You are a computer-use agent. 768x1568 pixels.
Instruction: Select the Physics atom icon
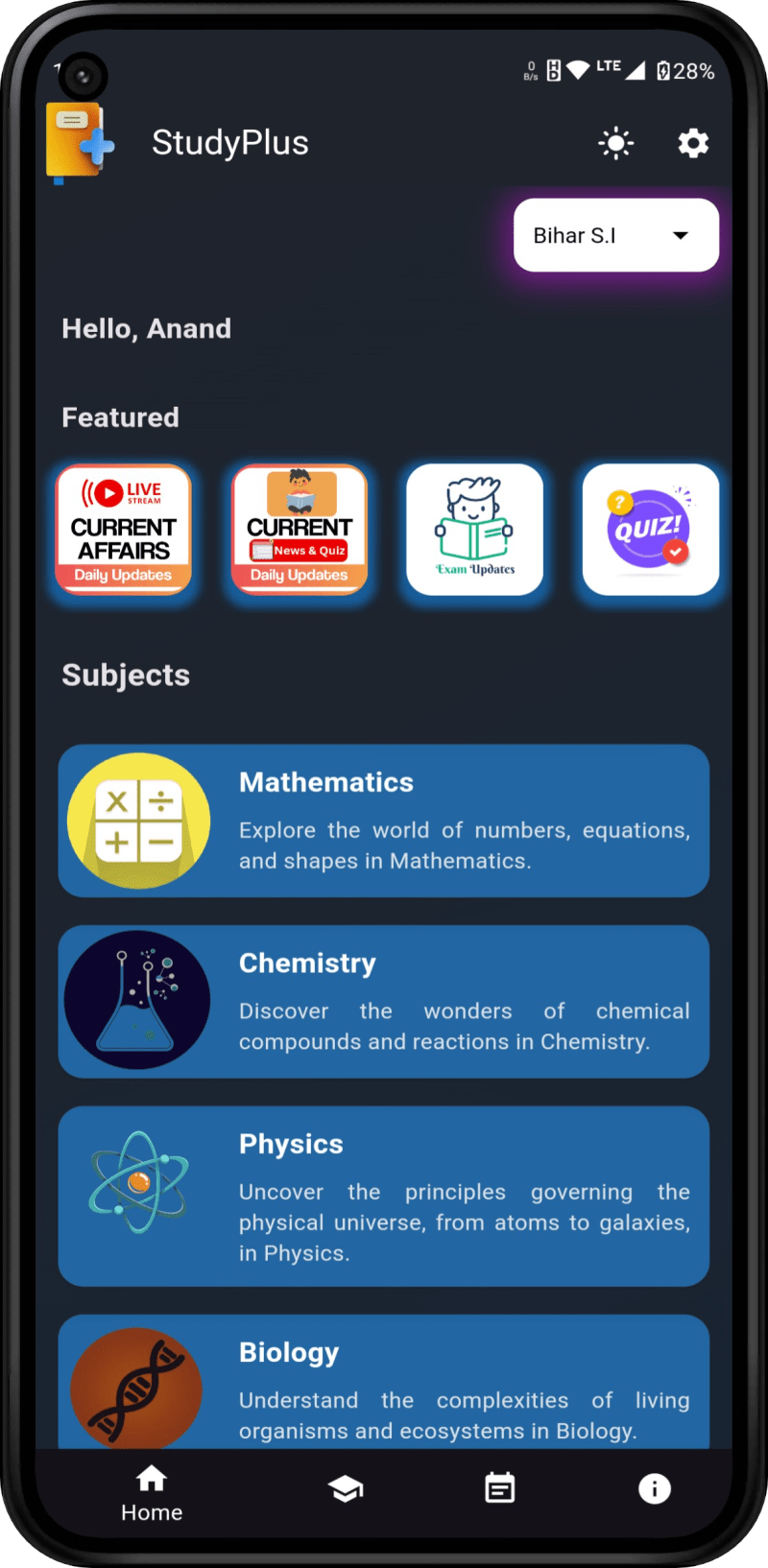tap(138, 1181)
